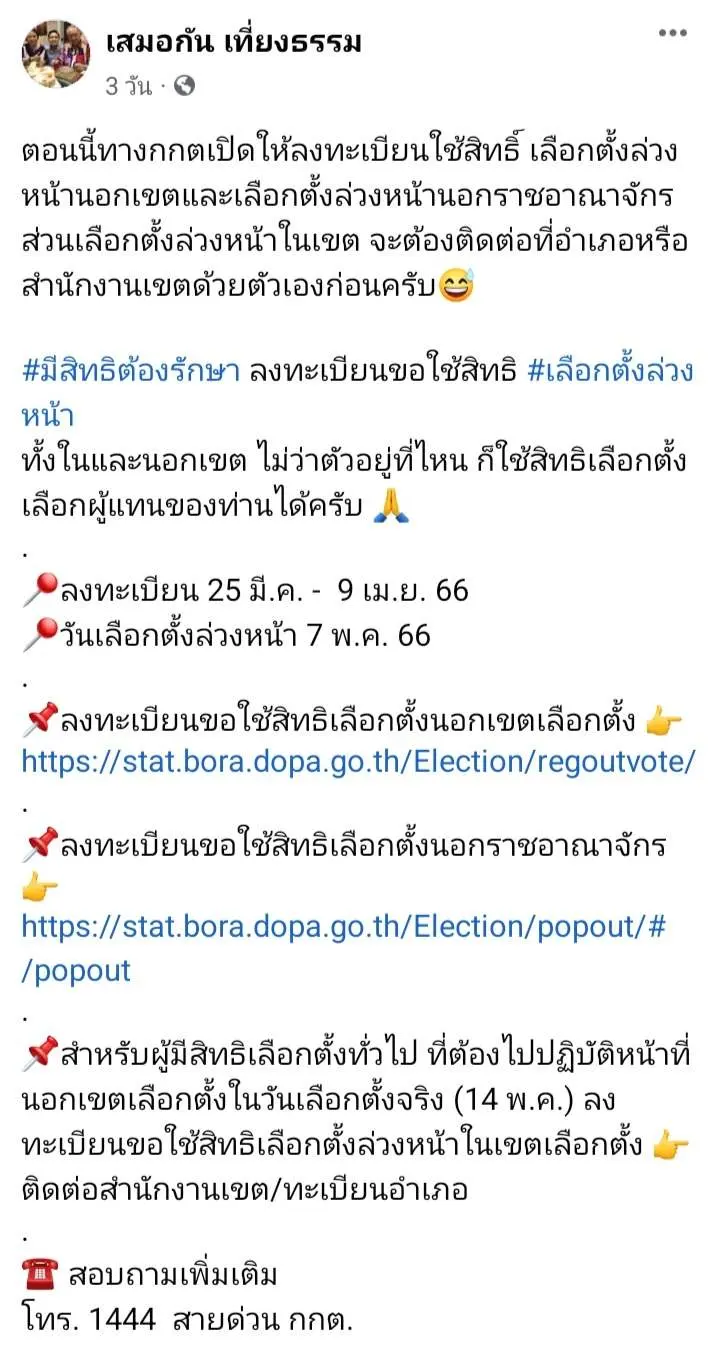The height and width of the screenshot is (1354, 720).
Task: Open the author name เสมอกัน เที่ยงธรรม
Action: [234, 42]
